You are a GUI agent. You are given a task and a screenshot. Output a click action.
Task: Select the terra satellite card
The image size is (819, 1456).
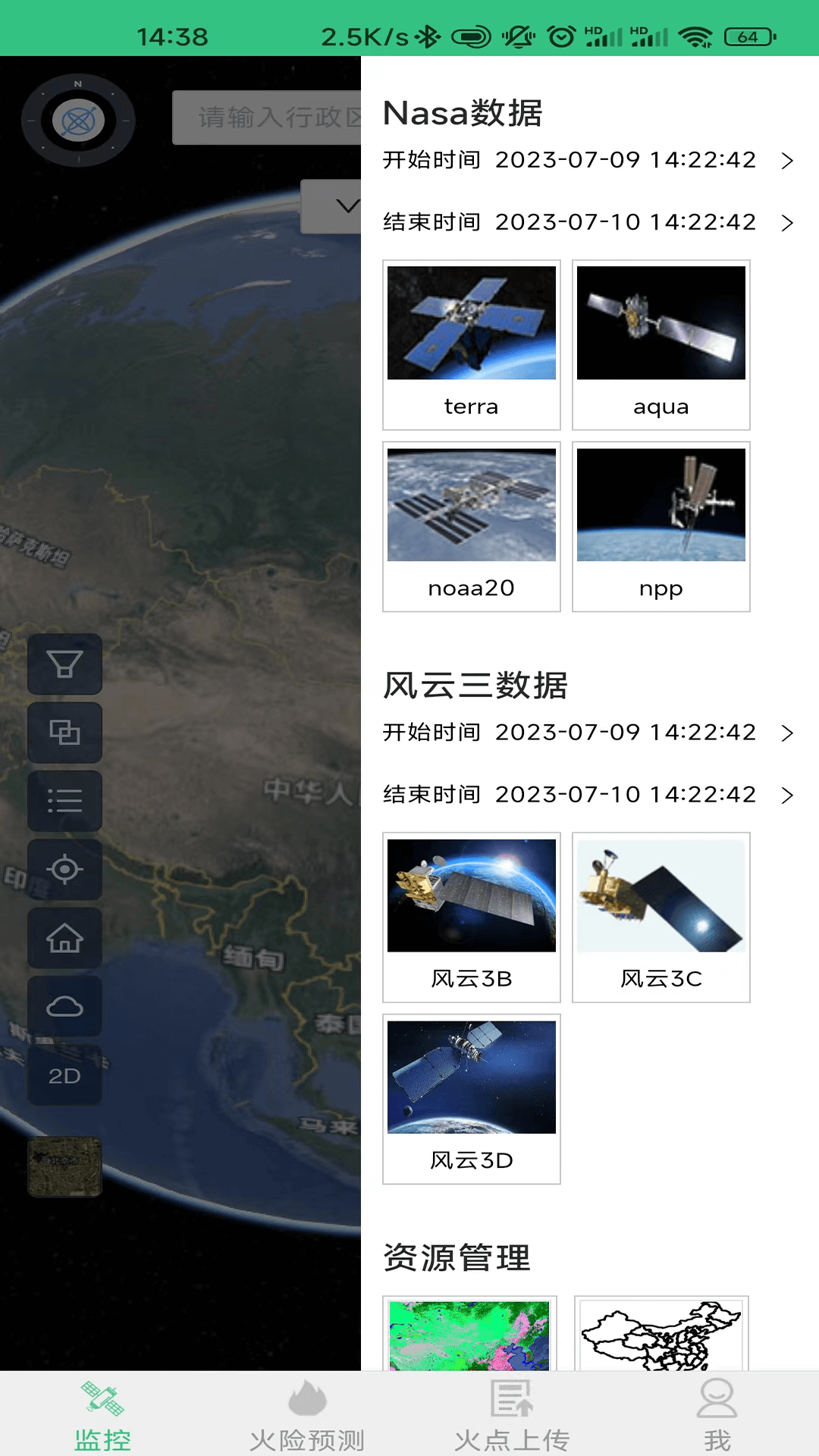[x=472, y=345]
